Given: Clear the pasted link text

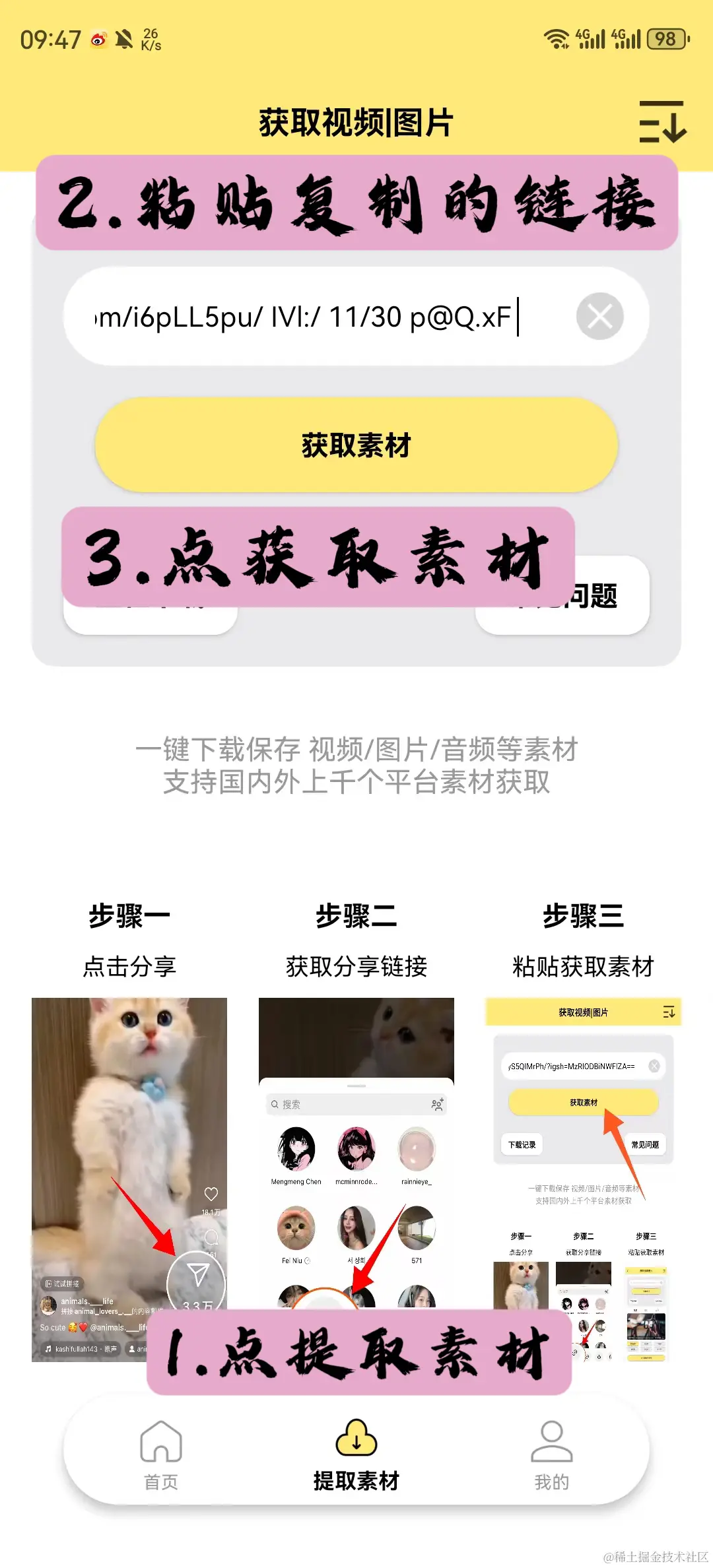Looking at the screenshot, I should tap(599, 316).
